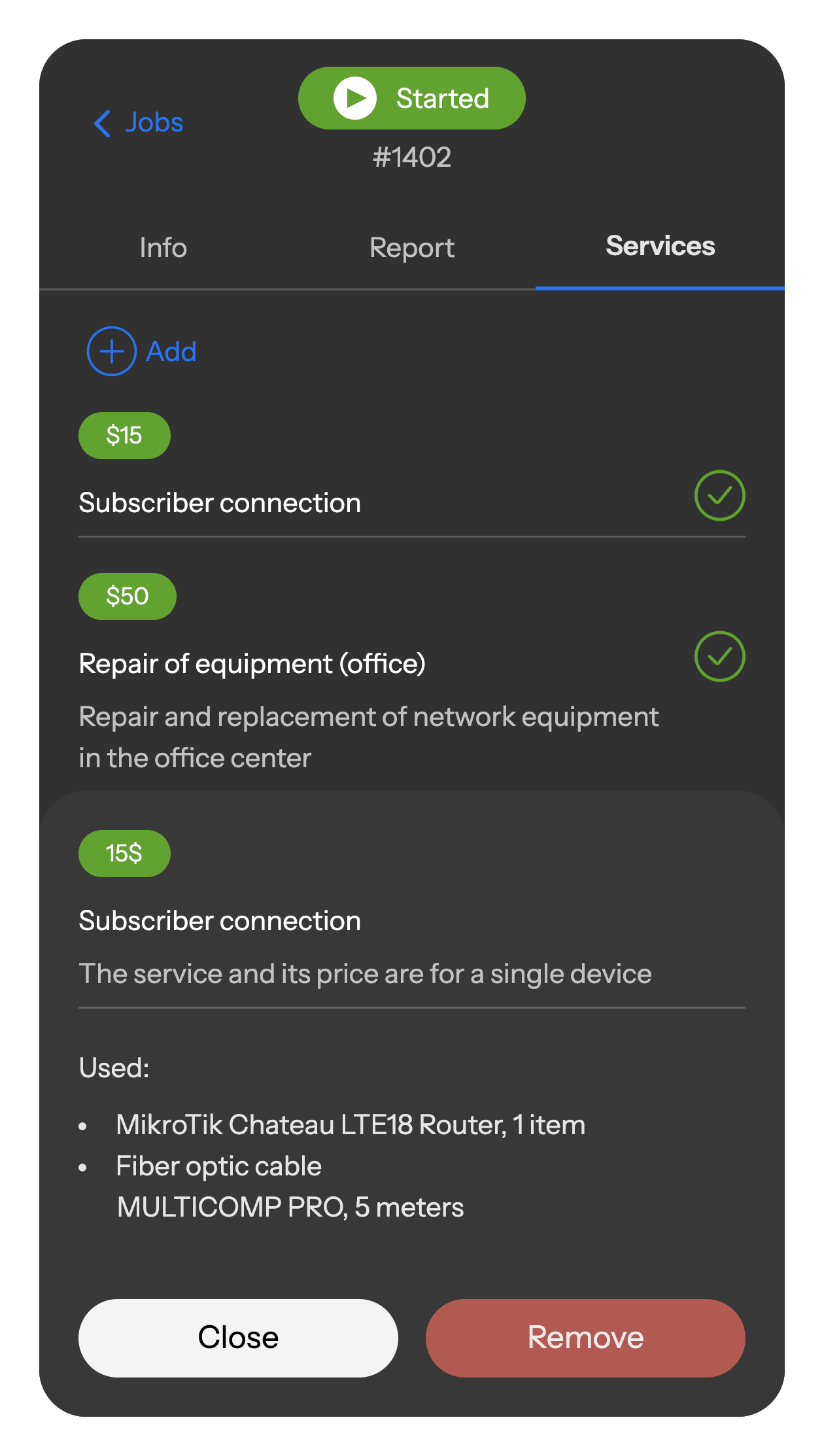Close the service details sheet
This screenshot has width=824, height=1456.
pos(238,1338)
